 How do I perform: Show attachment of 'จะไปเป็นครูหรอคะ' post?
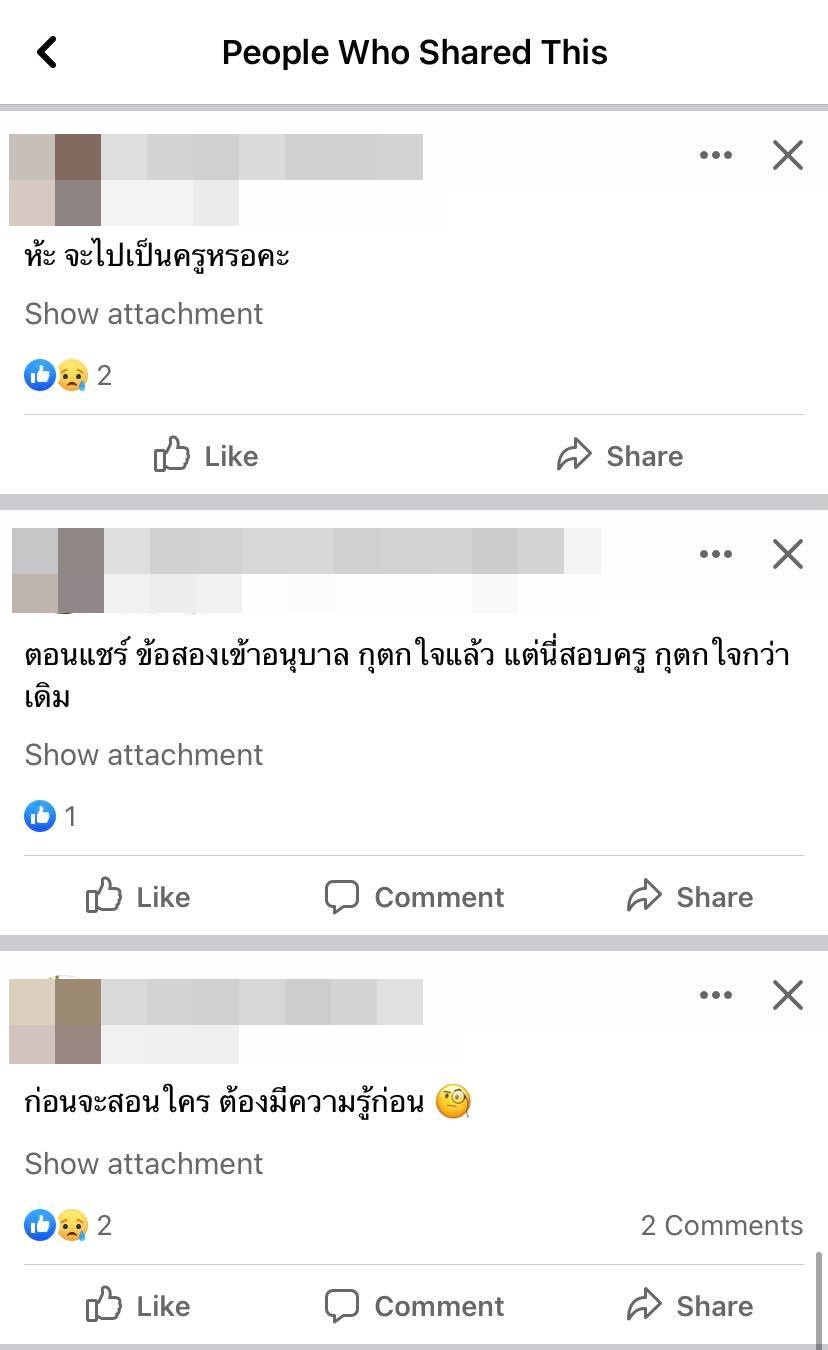tap(143, 314)
